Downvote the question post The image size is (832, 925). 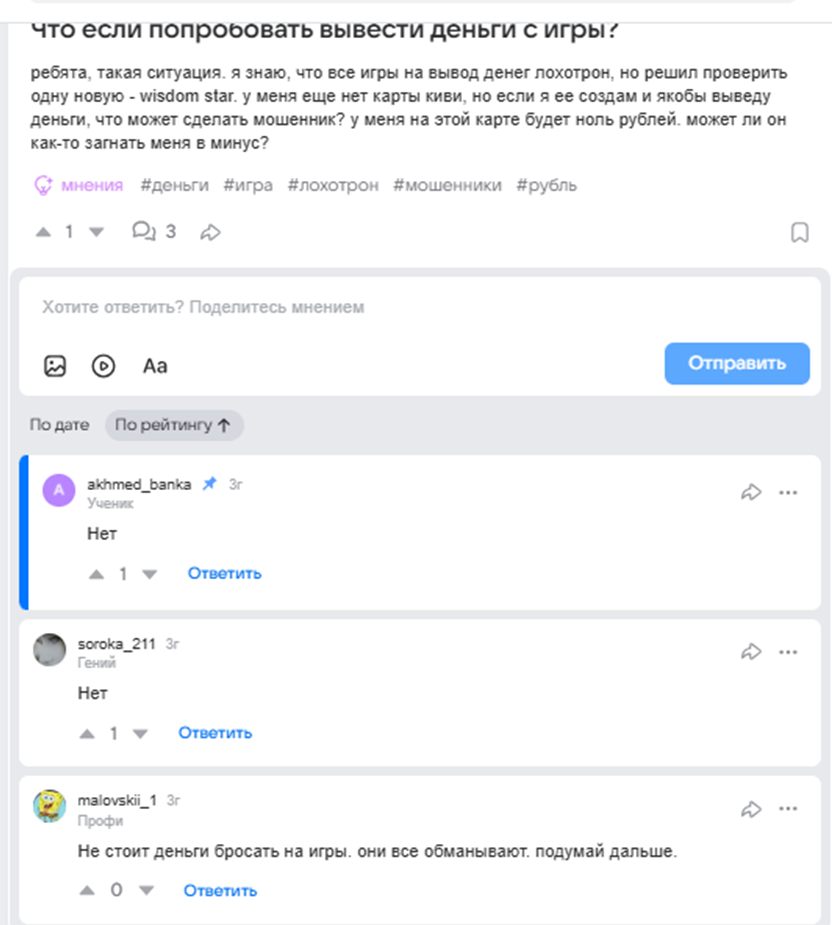tap(96, 232)
